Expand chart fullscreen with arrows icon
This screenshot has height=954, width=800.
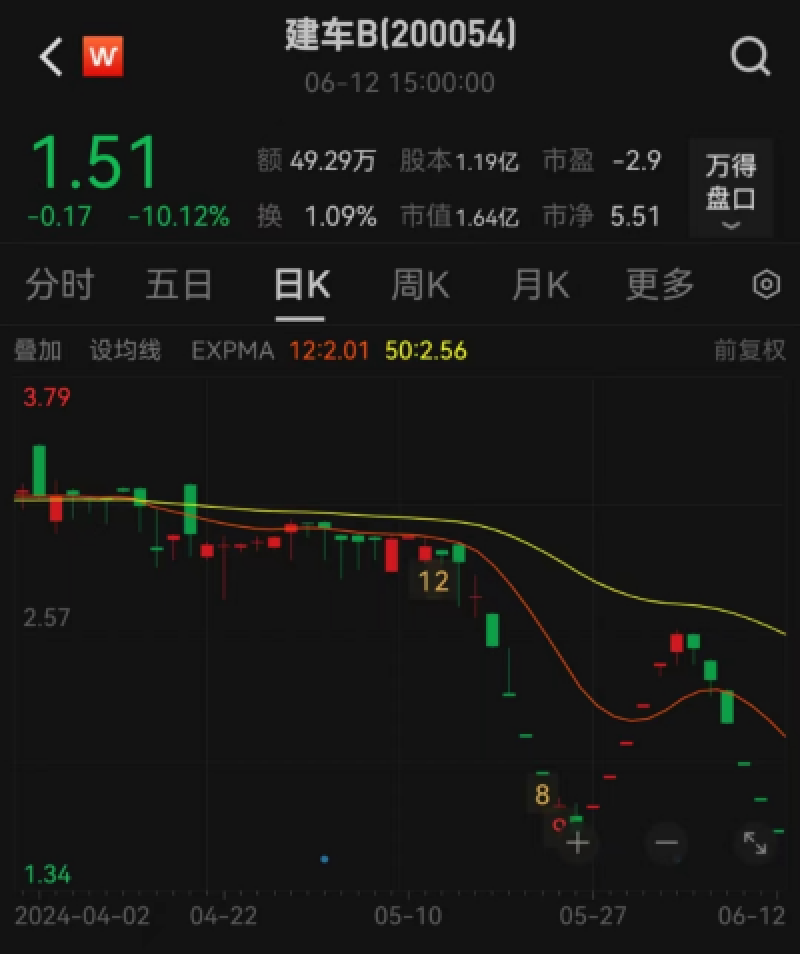point(753,843)
